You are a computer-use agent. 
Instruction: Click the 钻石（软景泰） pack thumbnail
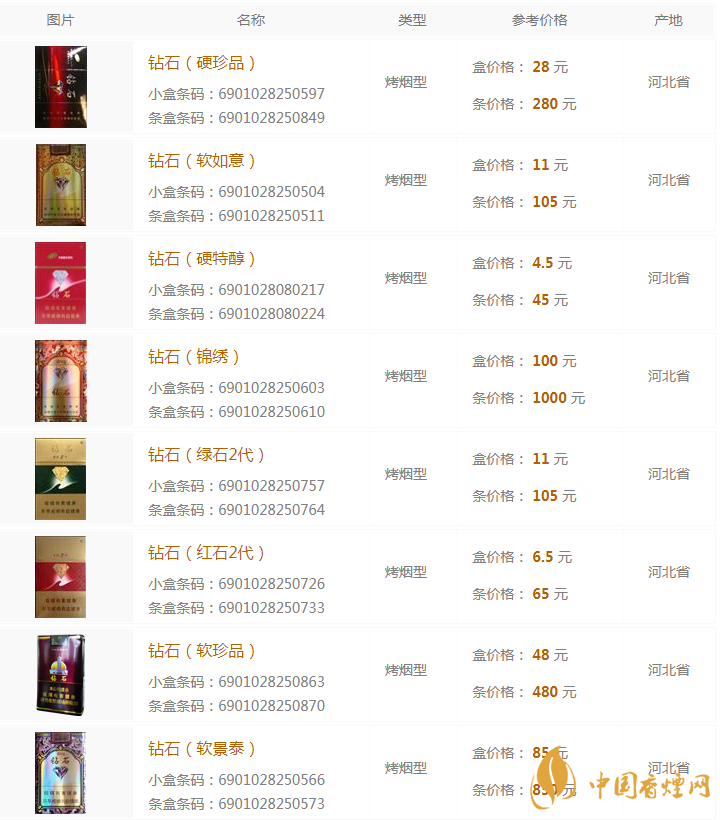click(x=61, y=772)
